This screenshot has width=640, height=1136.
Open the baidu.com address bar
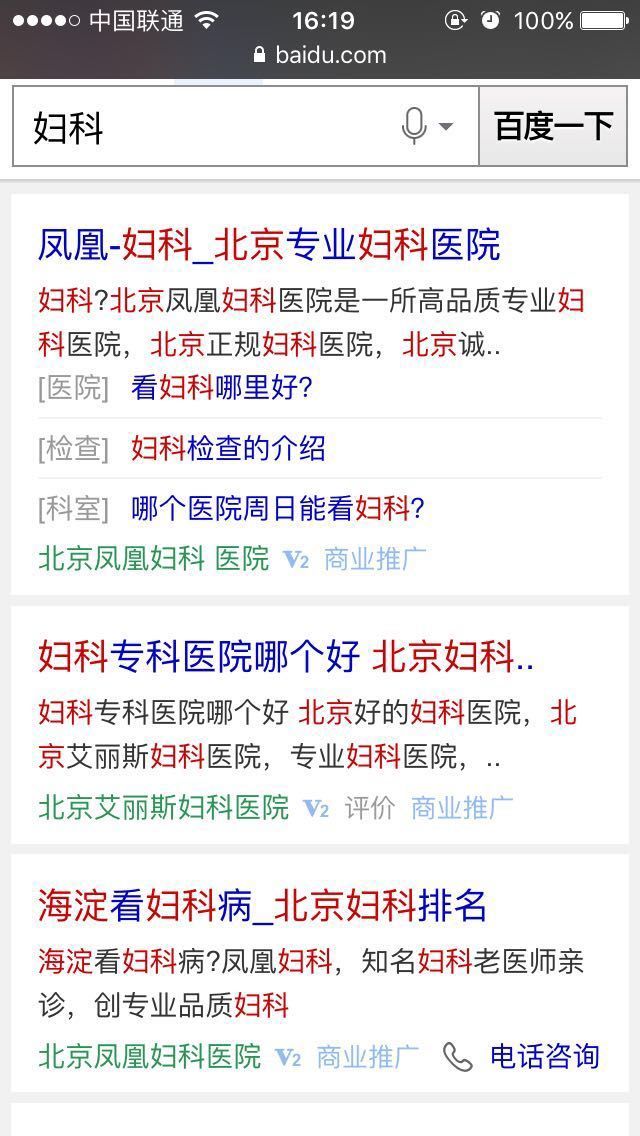click(320, 55)
